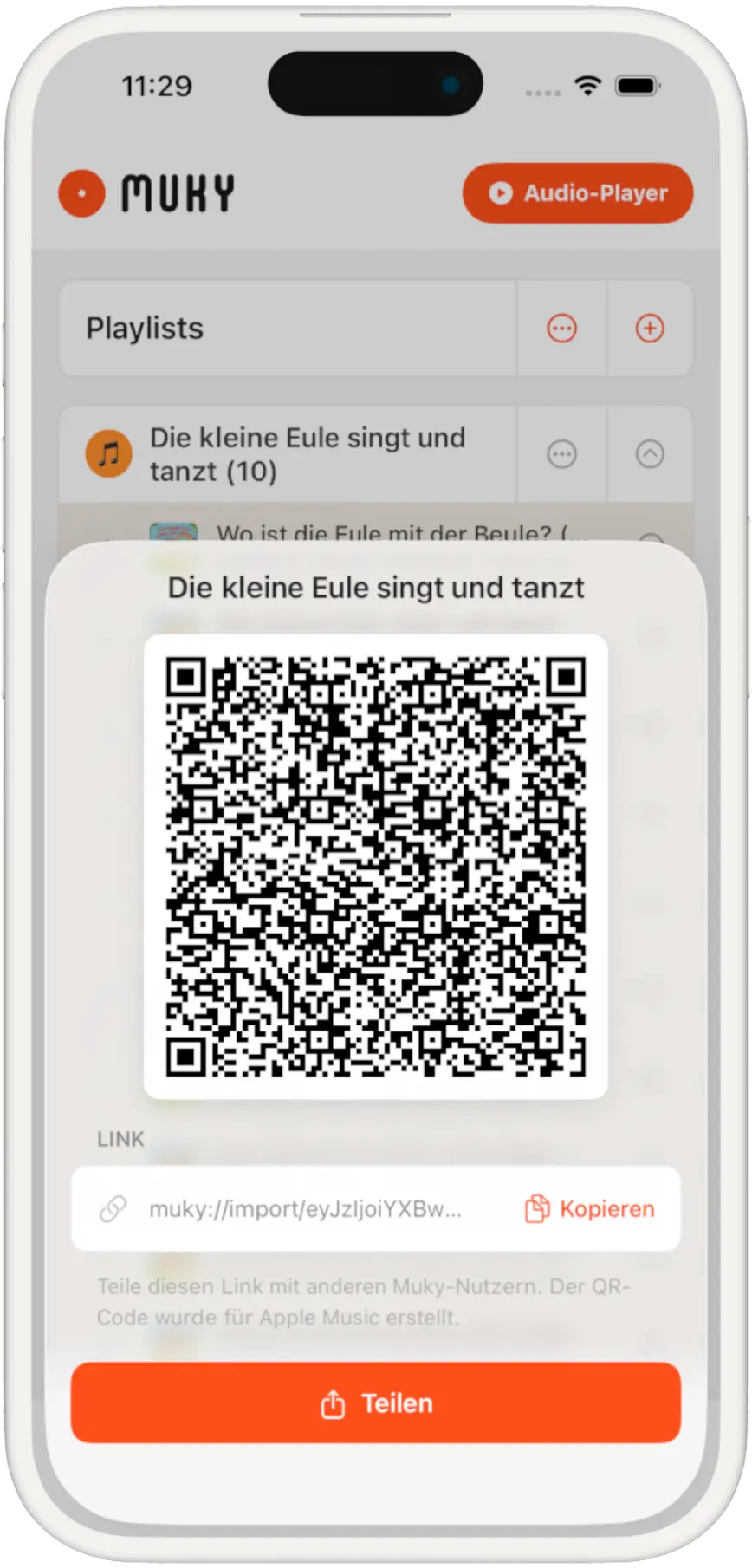752x1568 pixels.
Task: Open the Audio-Player
Action: tap(578, 193)
